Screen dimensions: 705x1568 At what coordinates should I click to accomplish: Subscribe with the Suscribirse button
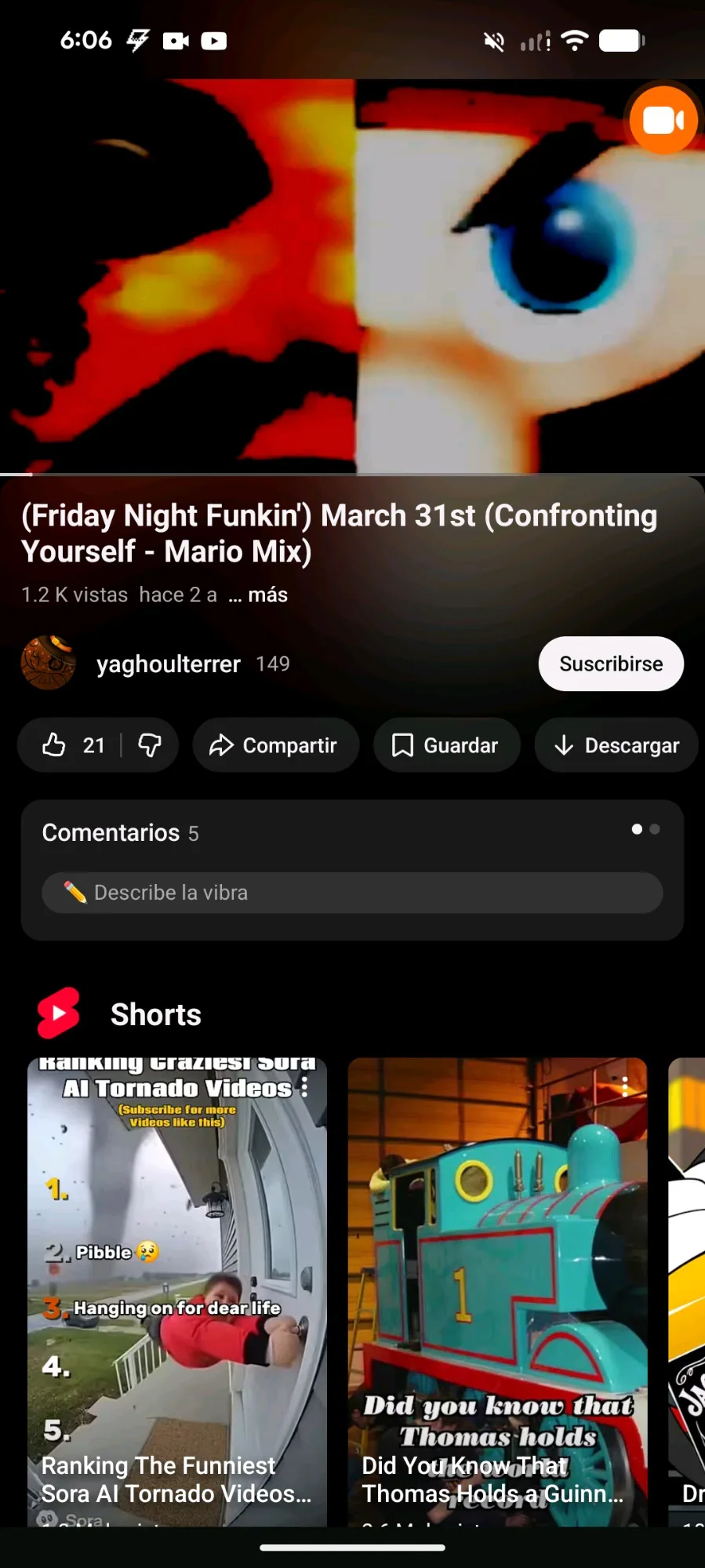click(610, 664)
